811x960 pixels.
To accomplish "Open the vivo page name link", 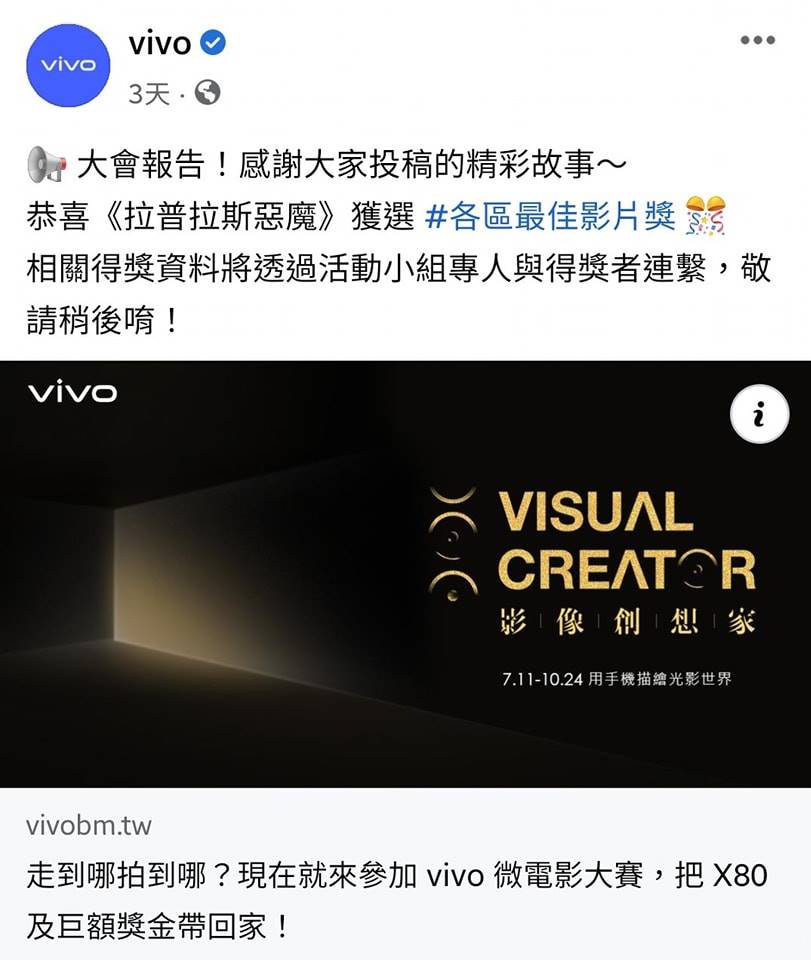I will (160, 43).
